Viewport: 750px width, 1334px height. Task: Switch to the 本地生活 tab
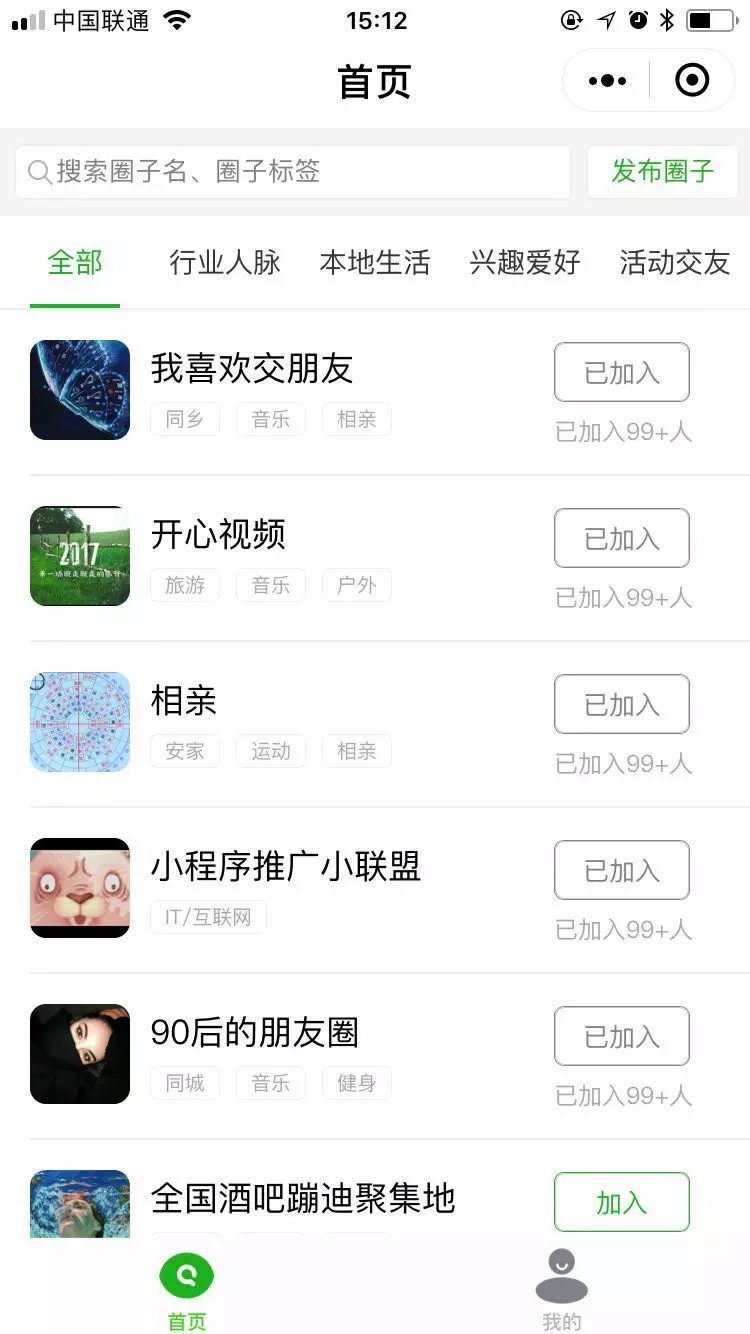coord(375,263)
